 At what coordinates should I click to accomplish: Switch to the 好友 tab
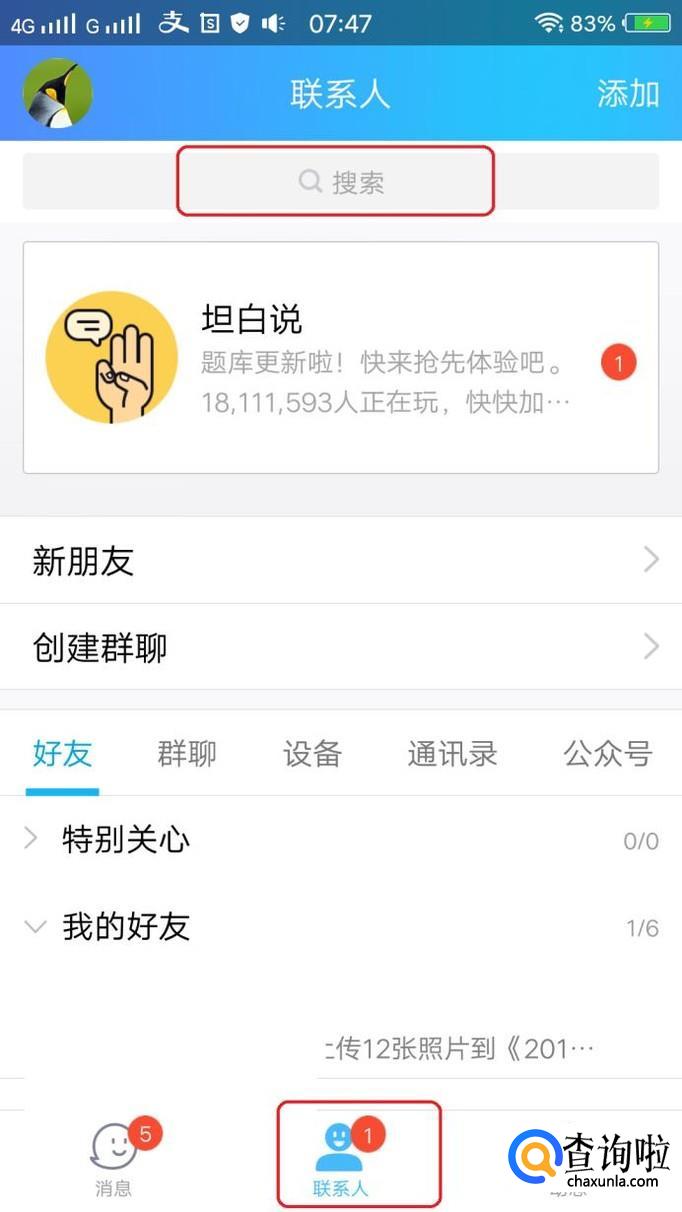click(62, 754)
